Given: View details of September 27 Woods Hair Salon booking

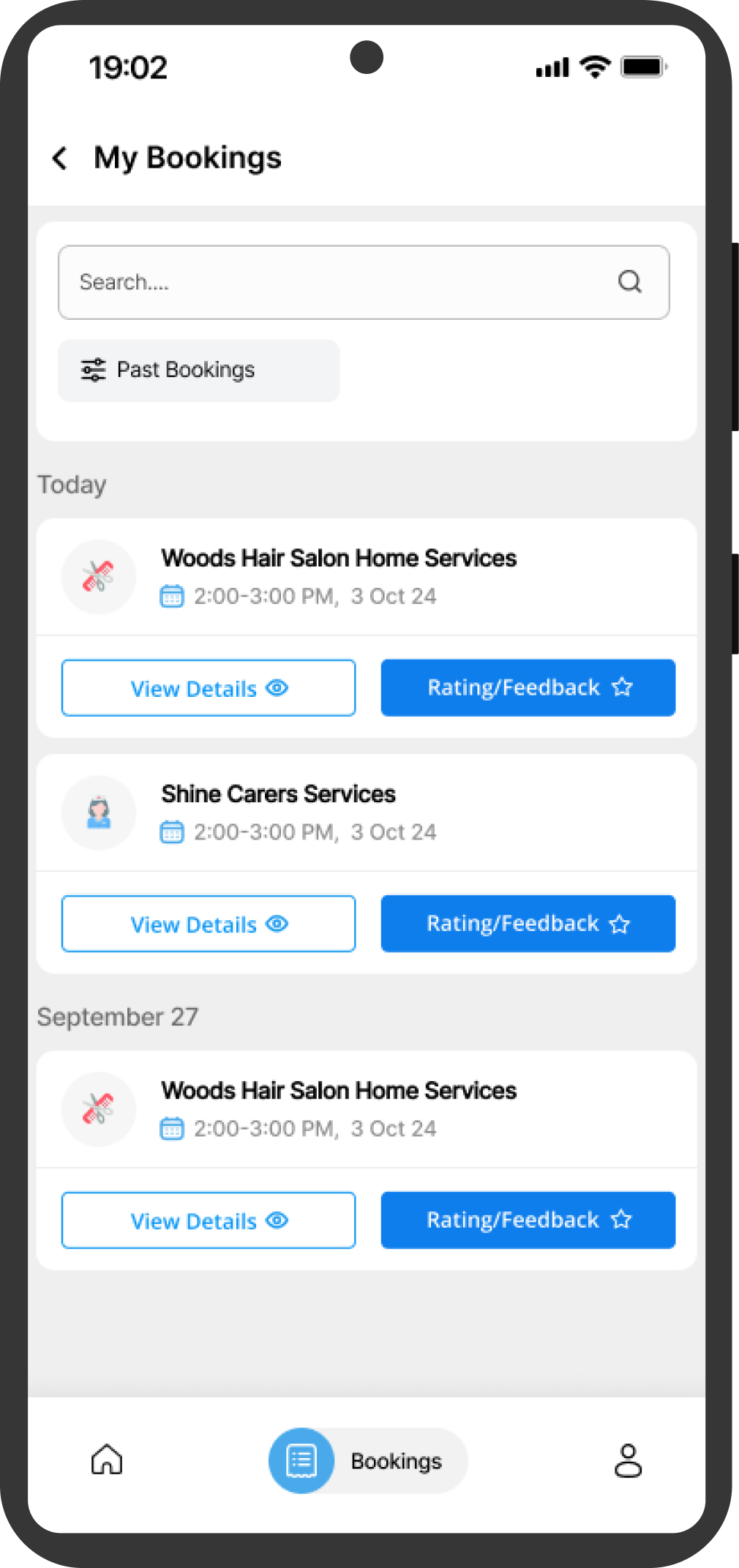Looking at the screenshot, I should [209, 1220].
